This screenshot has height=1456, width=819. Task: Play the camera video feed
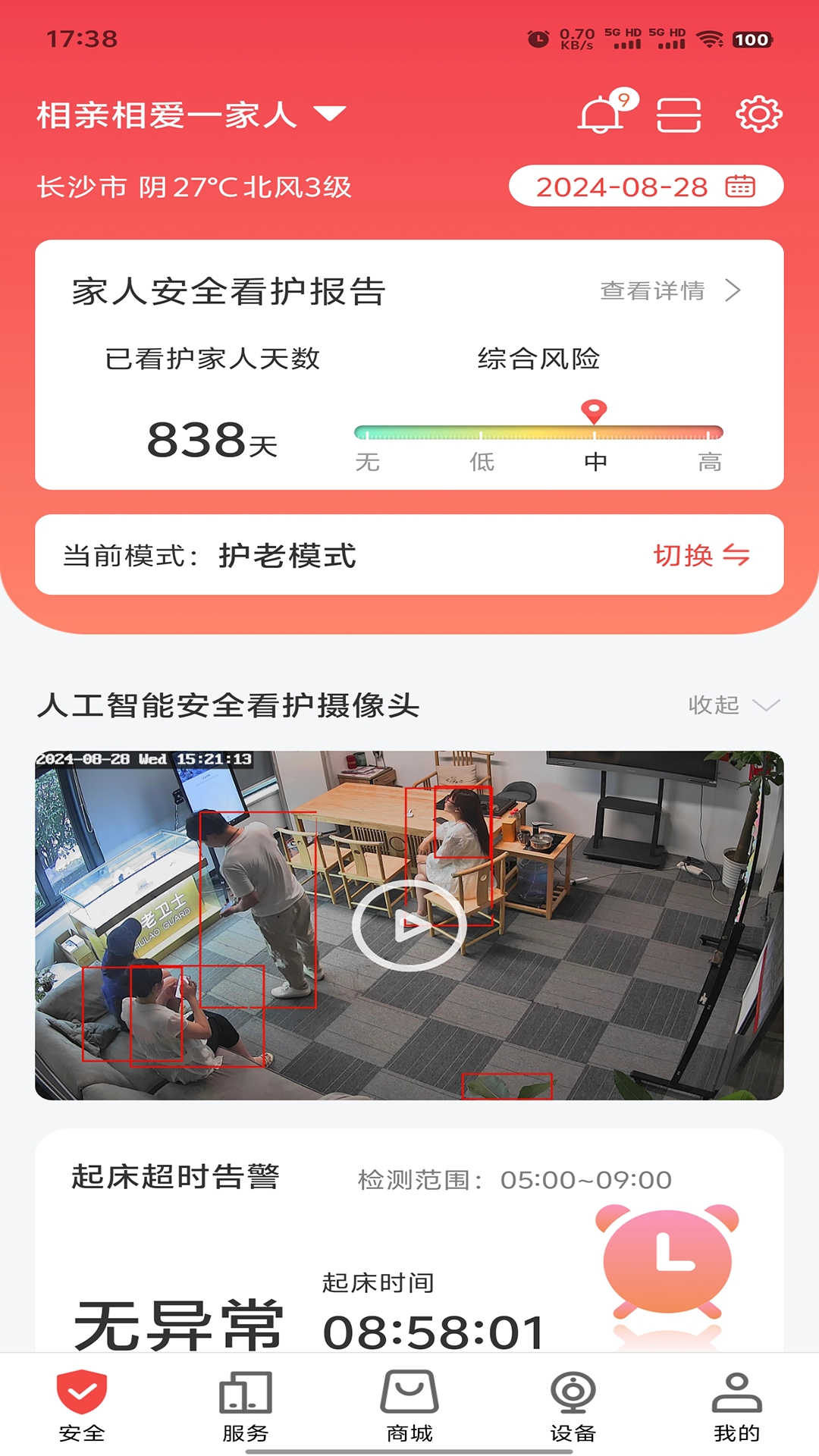(x=409, y=925)
